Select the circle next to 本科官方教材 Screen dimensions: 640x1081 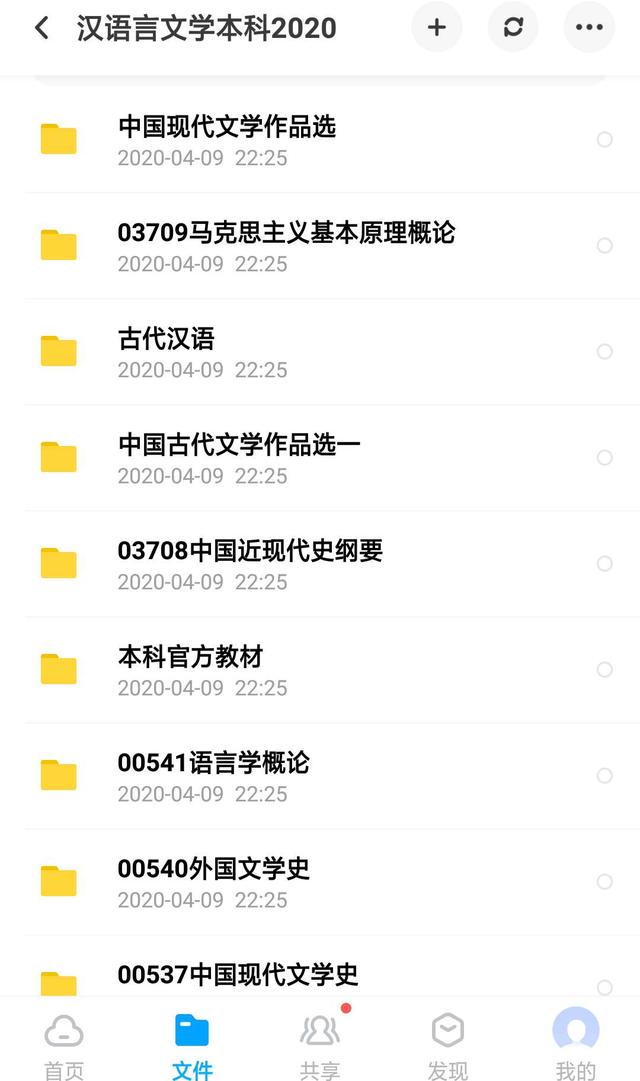[x=605, y=669]
